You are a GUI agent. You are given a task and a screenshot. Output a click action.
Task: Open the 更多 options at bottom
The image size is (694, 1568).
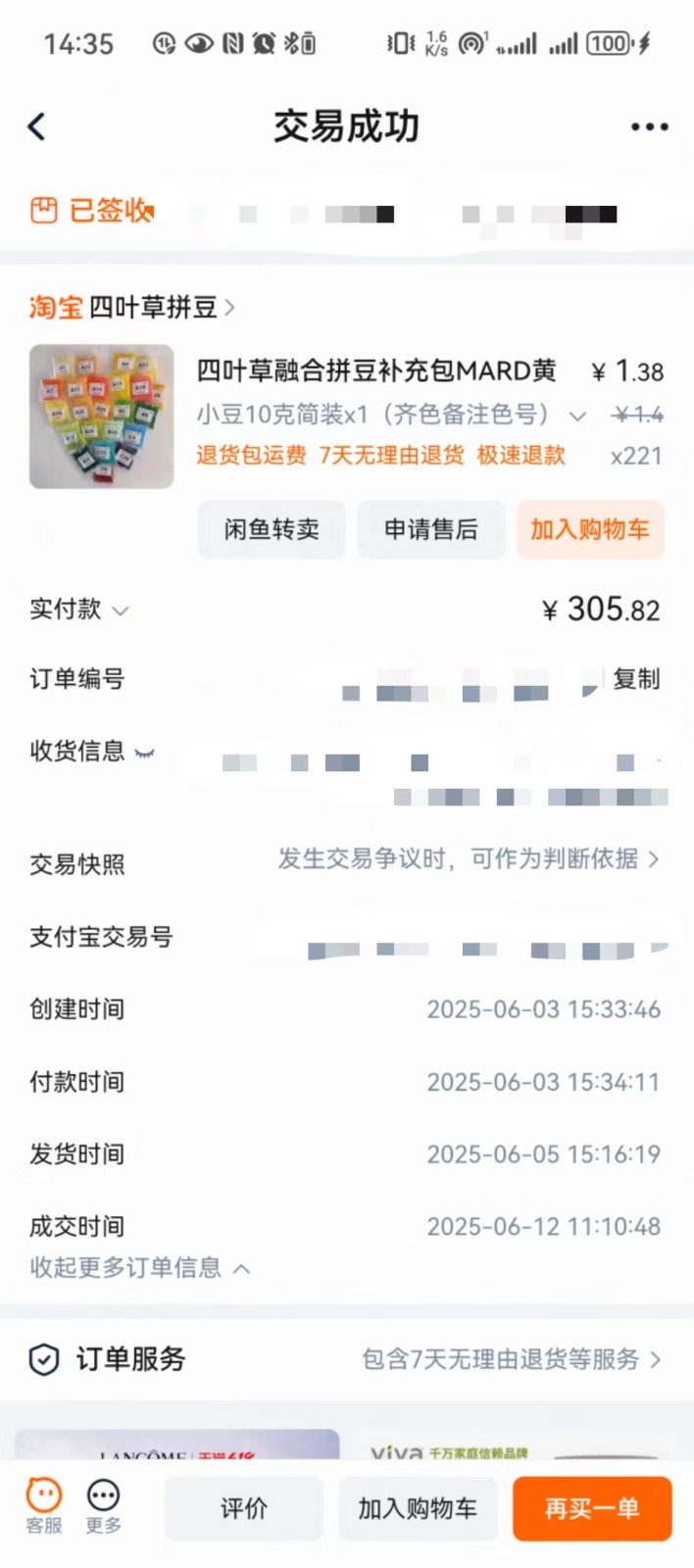103,1506
